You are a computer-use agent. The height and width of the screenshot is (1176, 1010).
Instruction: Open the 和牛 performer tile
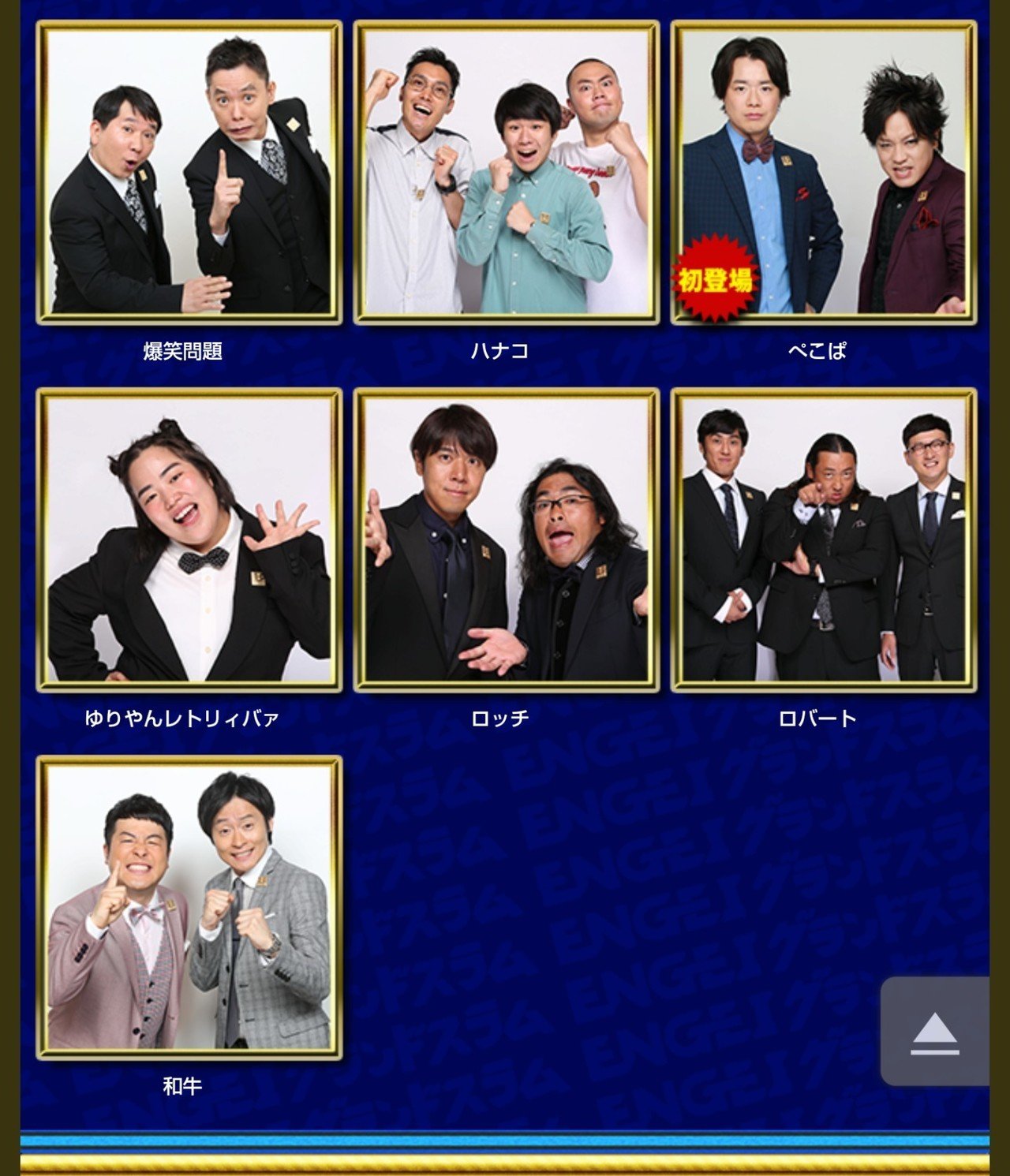point(189,907)
